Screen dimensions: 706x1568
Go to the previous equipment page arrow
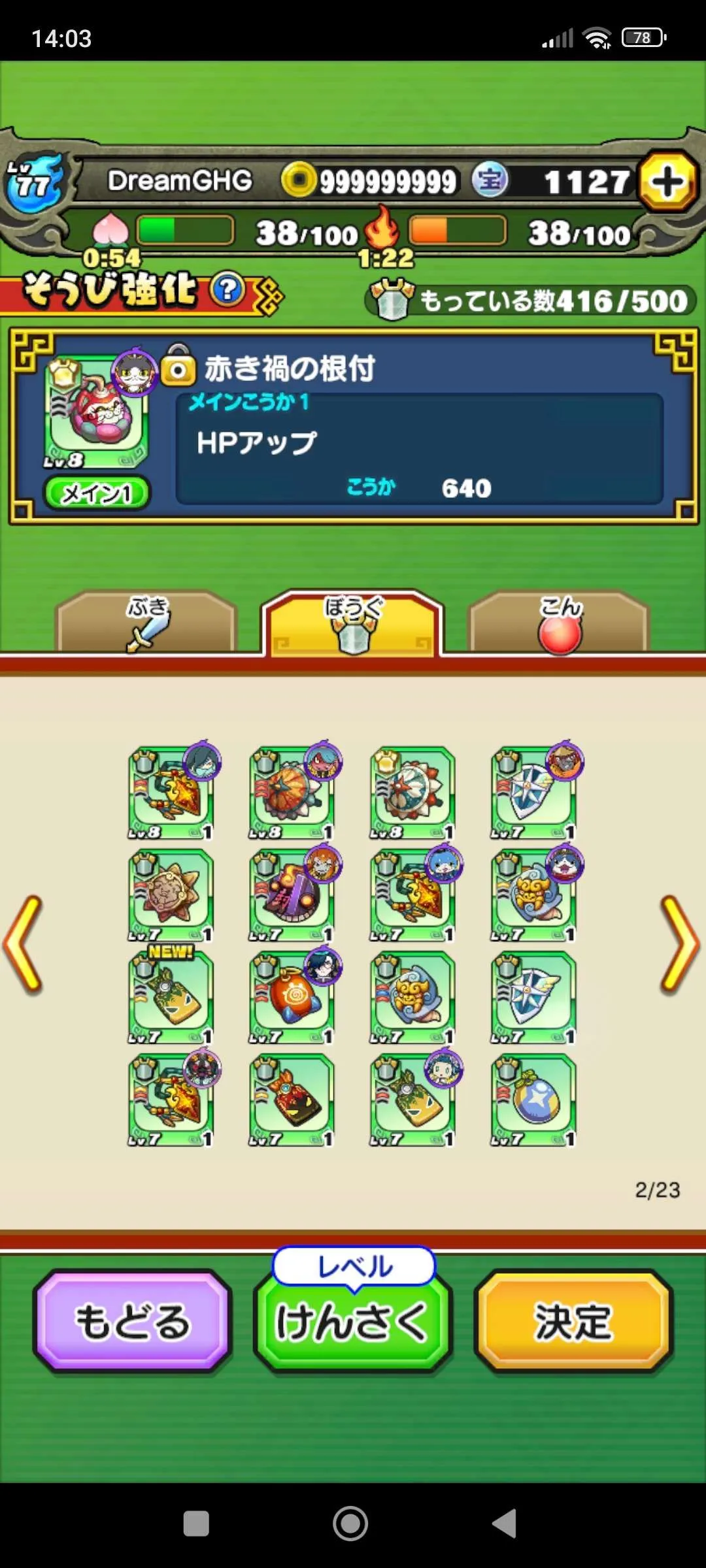click(24, 944)
